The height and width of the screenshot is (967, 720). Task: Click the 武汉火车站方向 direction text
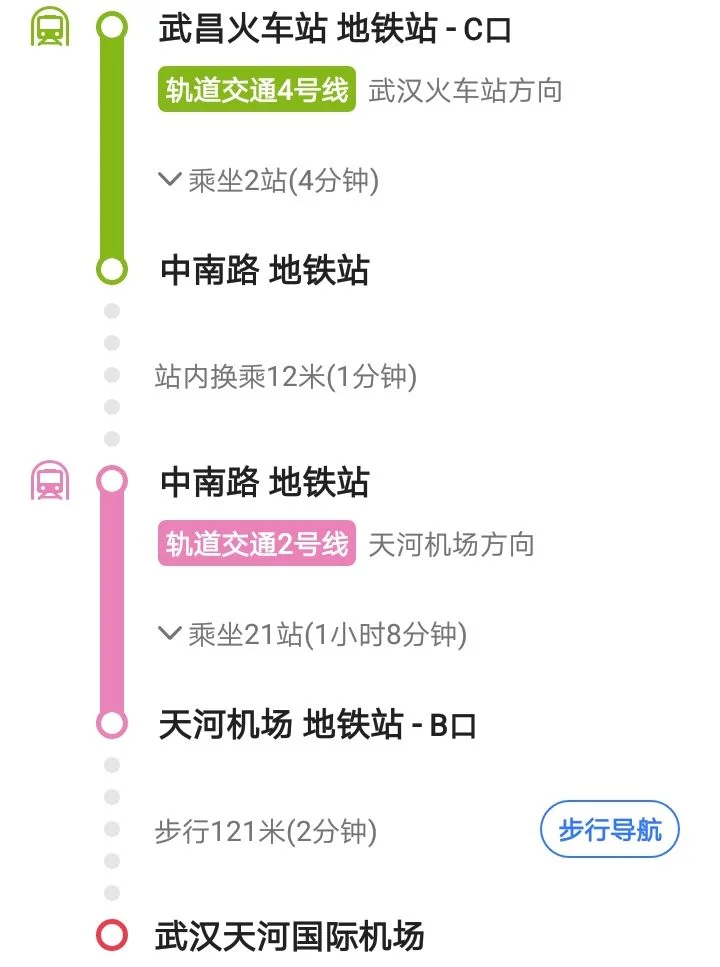[x=465, y=89]
